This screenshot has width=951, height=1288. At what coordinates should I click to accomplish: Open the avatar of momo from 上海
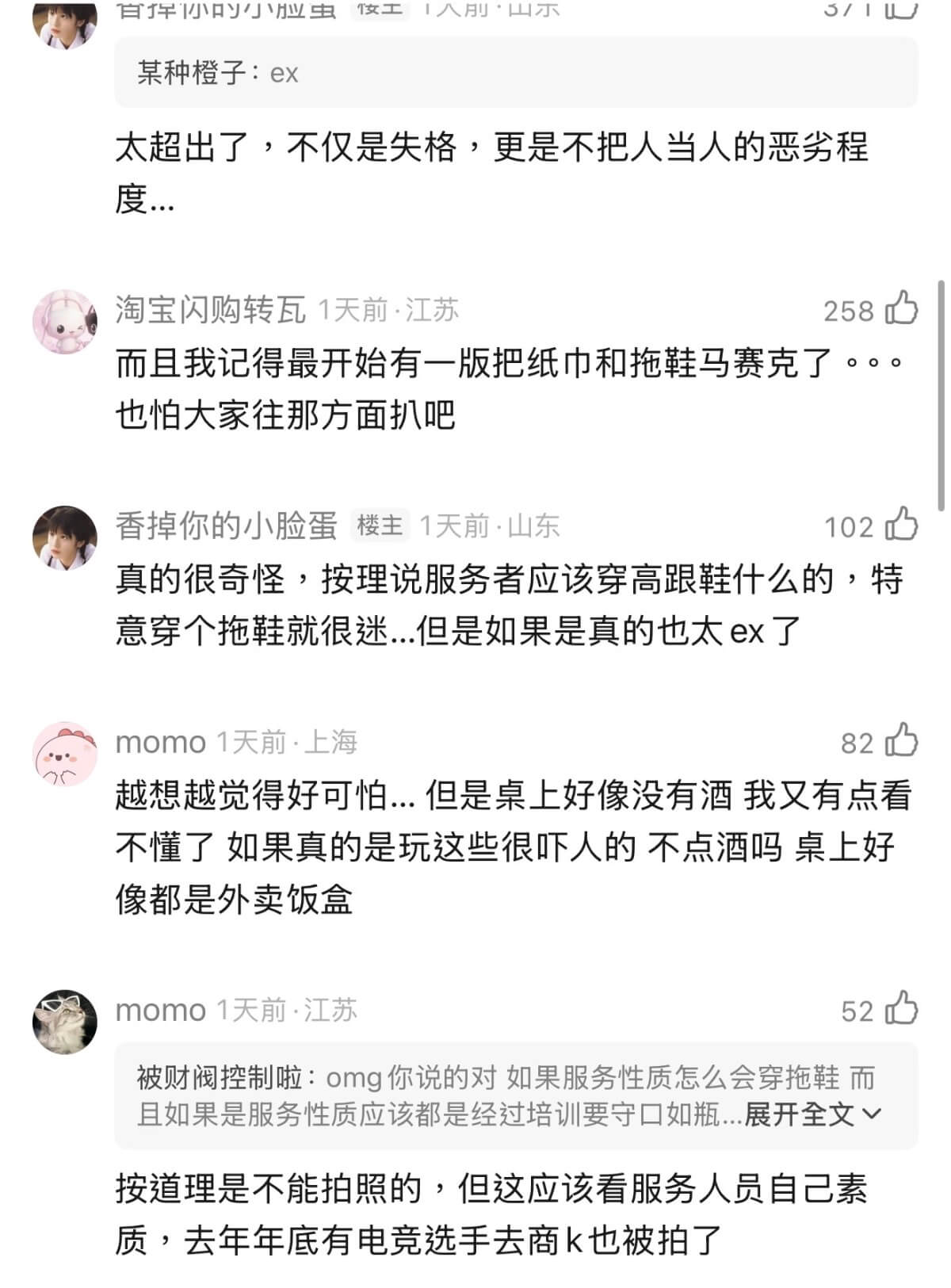(x=64, y=754)
